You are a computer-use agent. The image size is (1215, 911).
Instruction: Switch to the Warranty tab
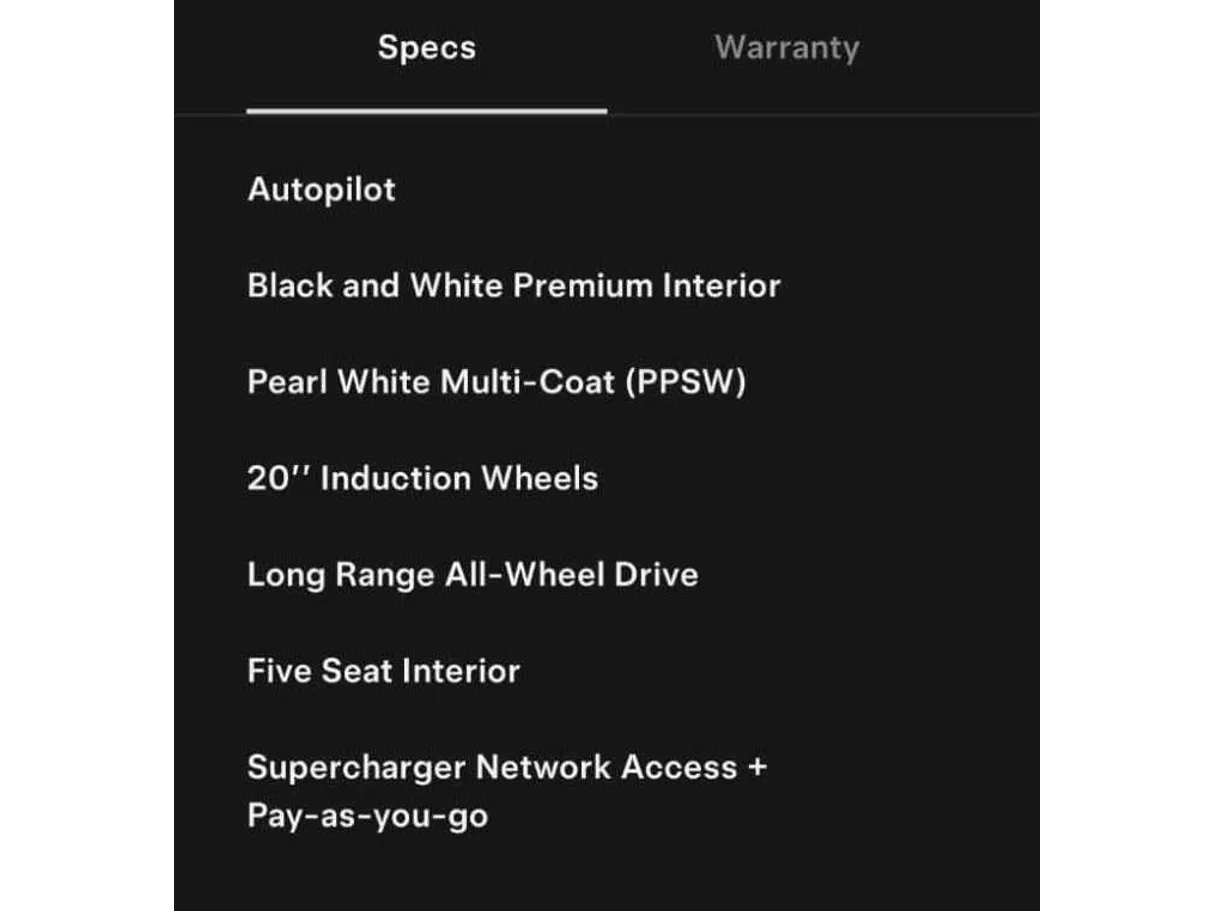(x=786, y=48)
